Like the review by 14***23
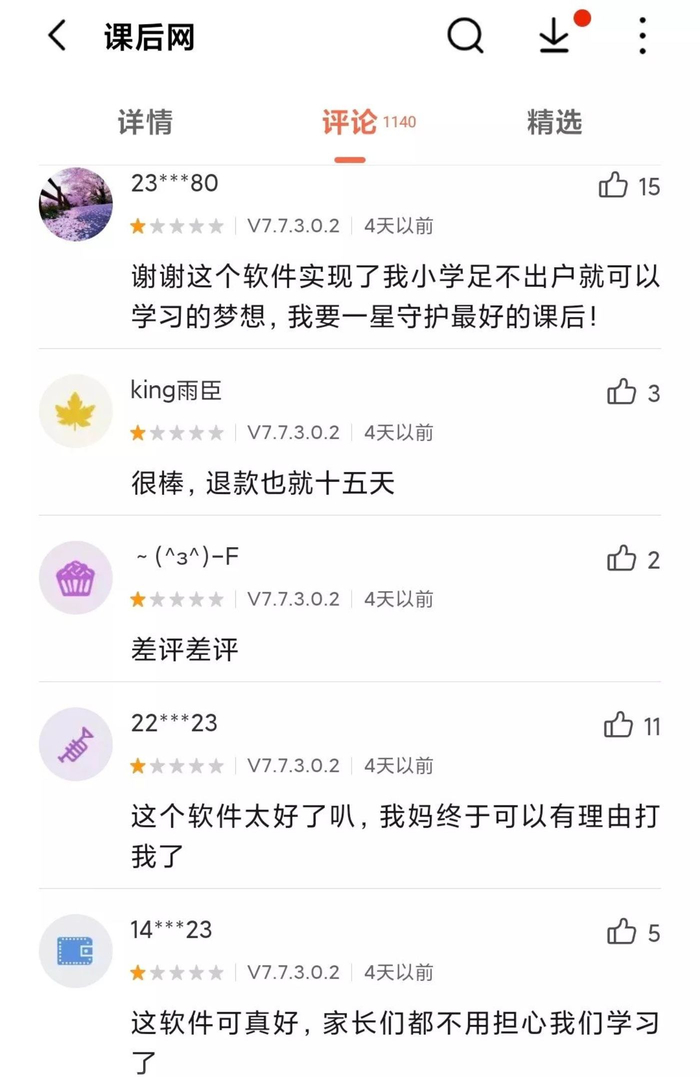Screen dimensions: 700x1077 point(621,932)
